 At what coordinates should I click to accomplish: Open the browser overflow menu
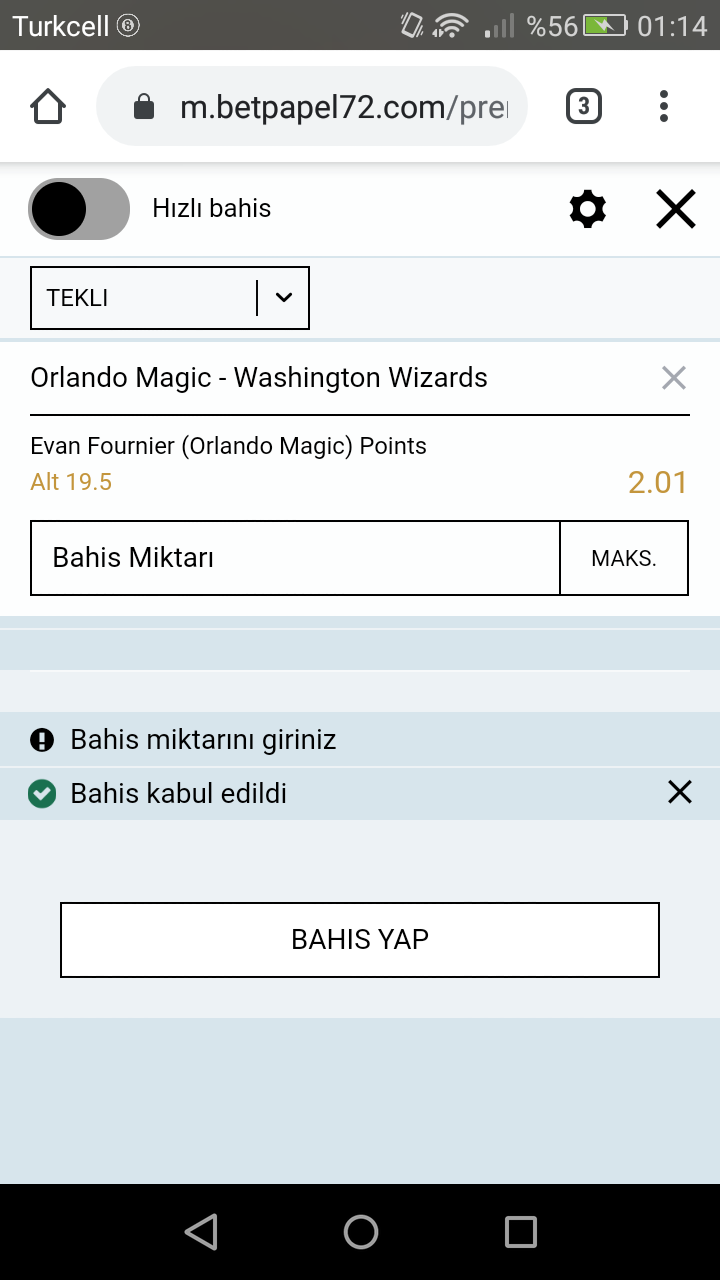tap(664, 107)
